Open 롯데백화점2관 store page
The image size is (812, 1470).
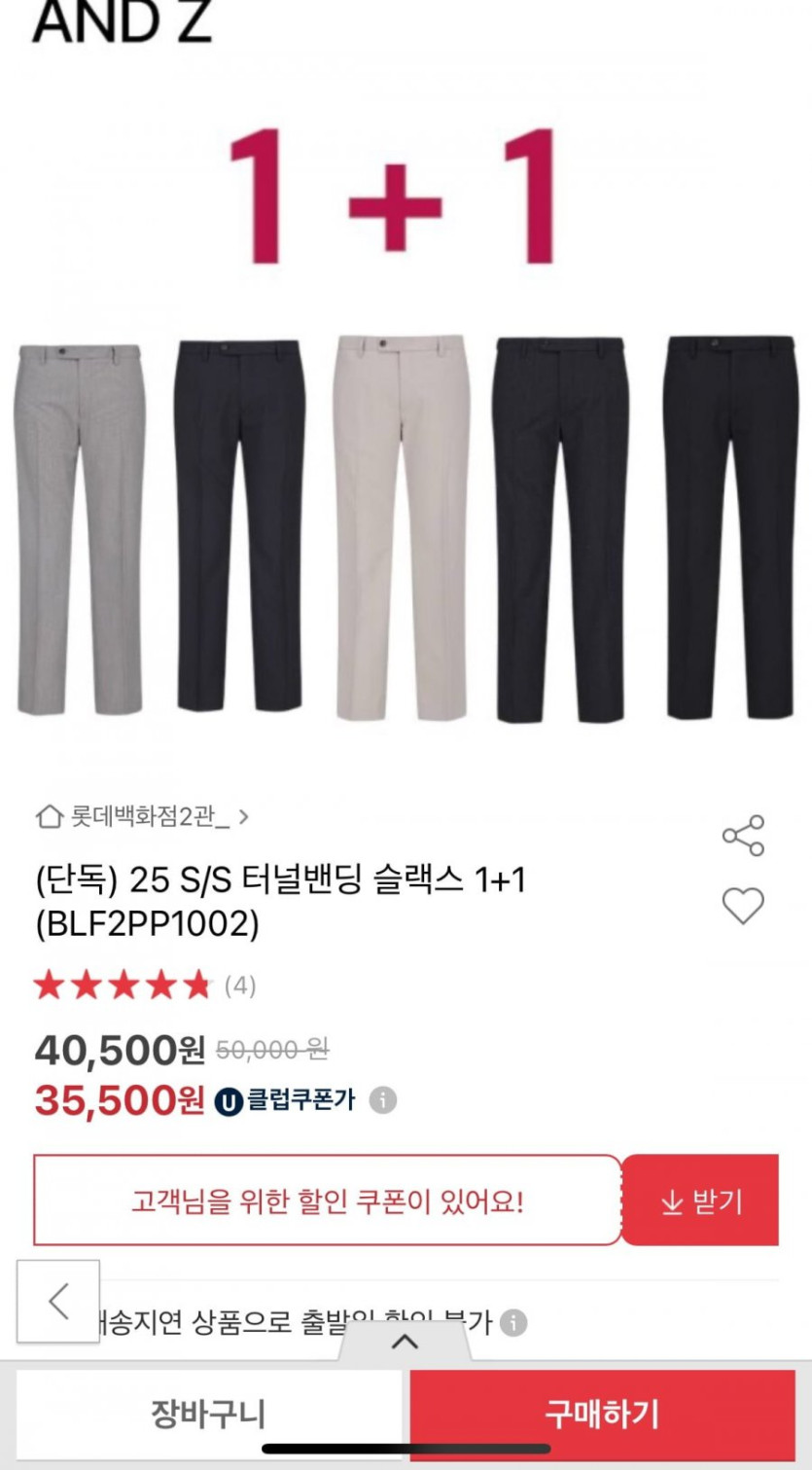click(x=142, y=816)
